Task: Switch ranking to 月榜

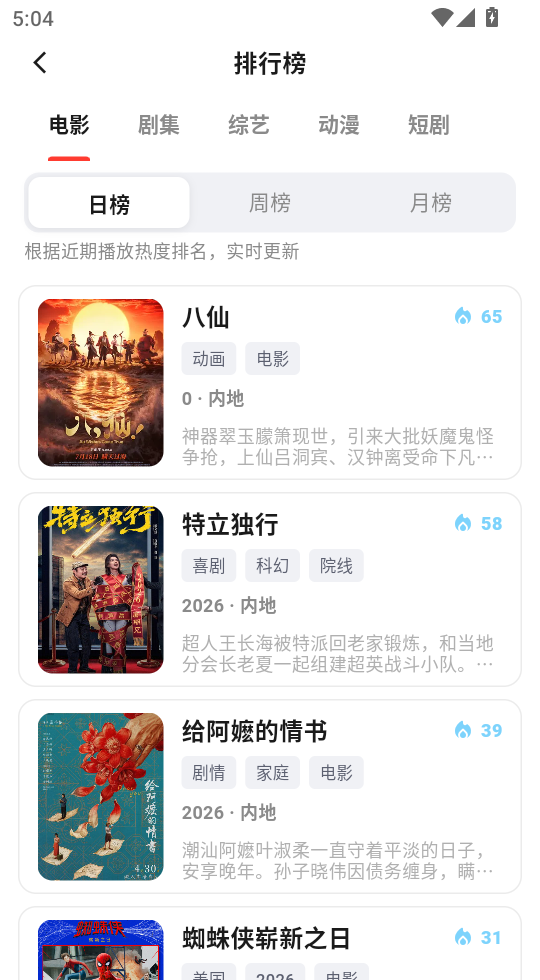Action: tap(431, 203)
